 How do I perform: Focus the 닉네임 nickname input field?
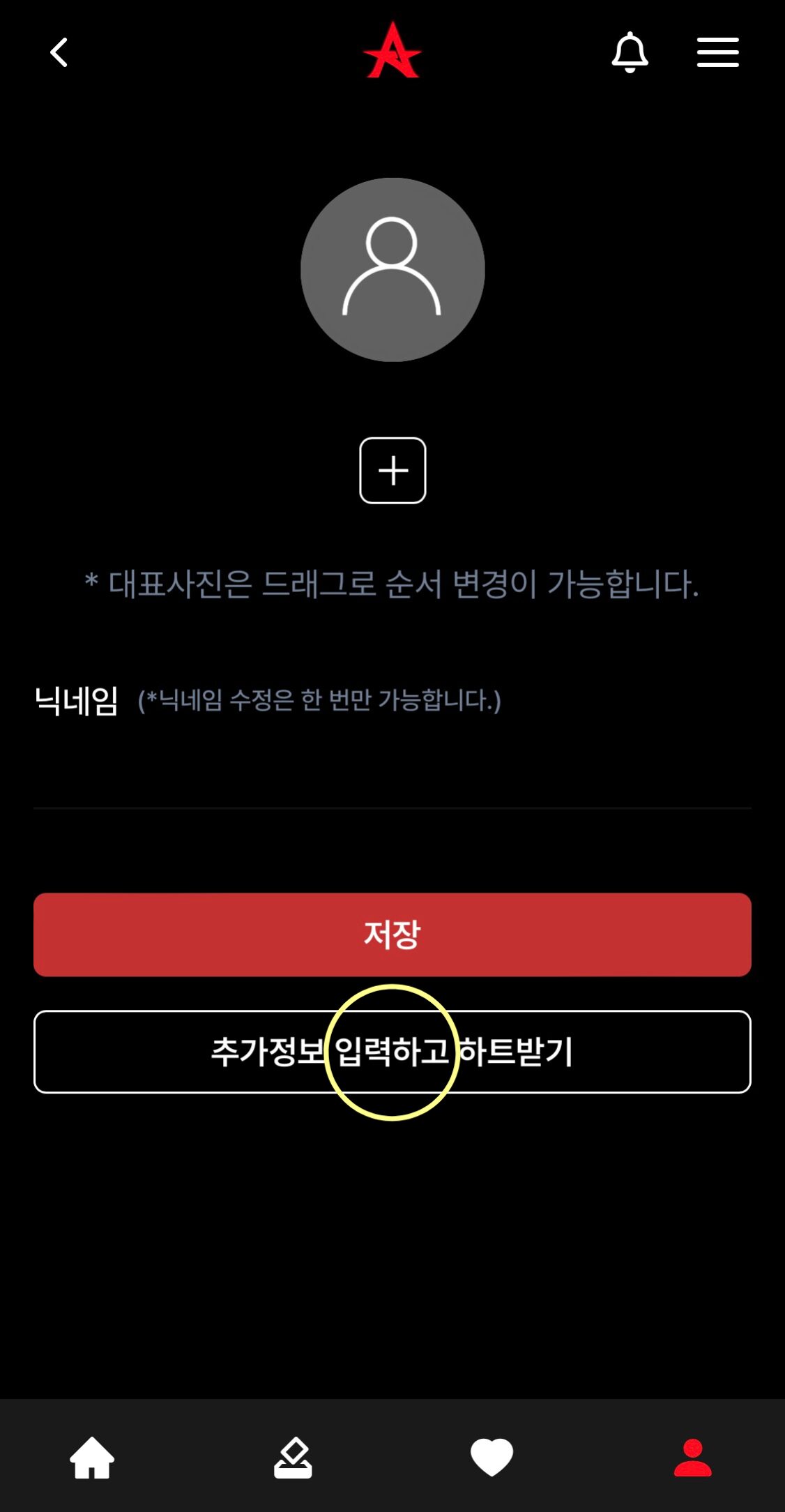click(x=392, y=774)
